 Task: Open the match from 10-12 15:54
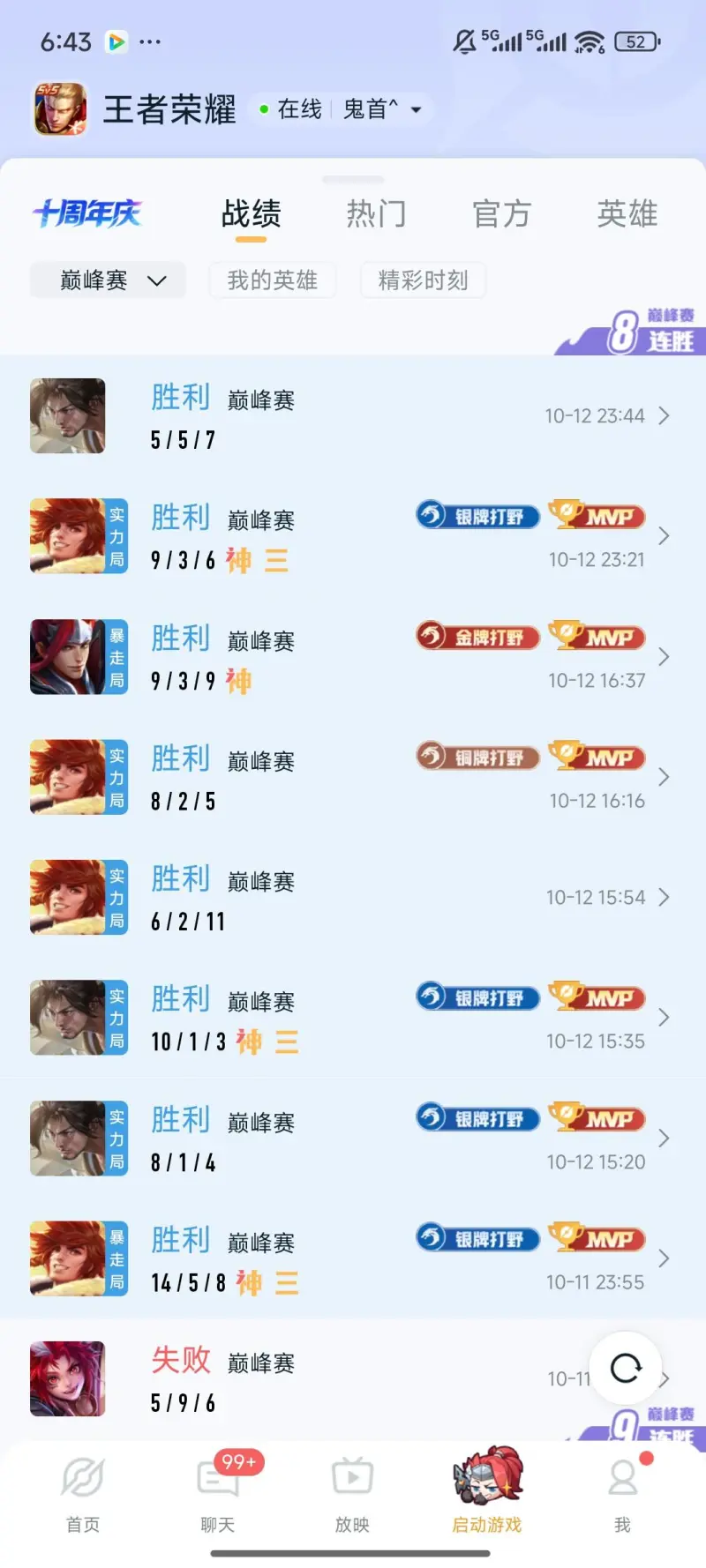pyautogui.click(x=353, y=898)
